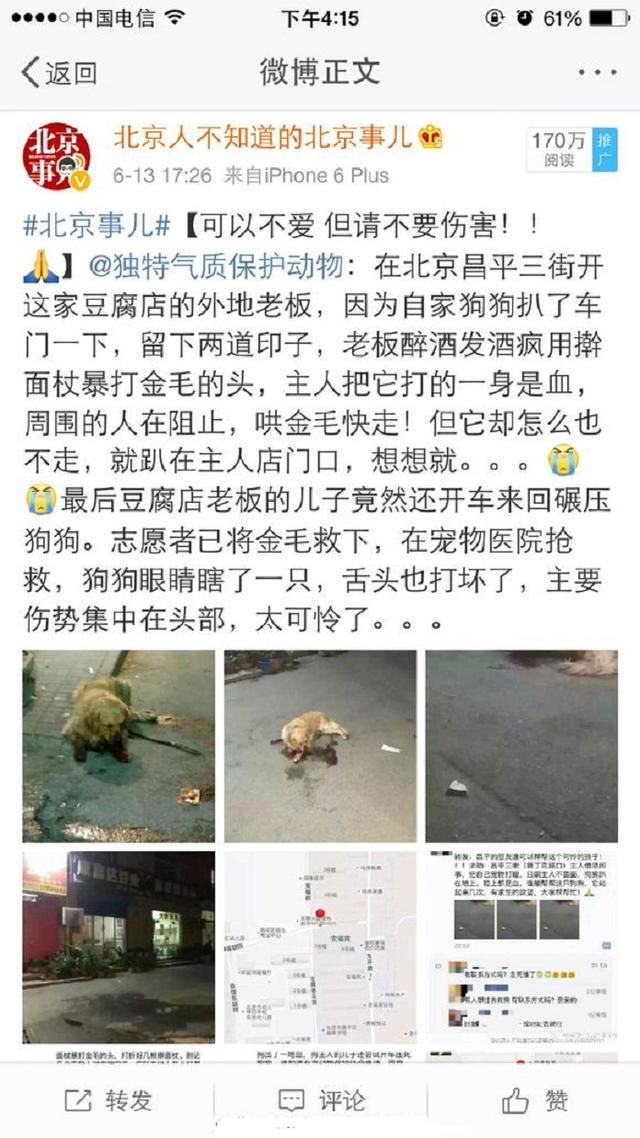Open the storefront night photo
Screen dimensions: 640x1138
[119, 947]
